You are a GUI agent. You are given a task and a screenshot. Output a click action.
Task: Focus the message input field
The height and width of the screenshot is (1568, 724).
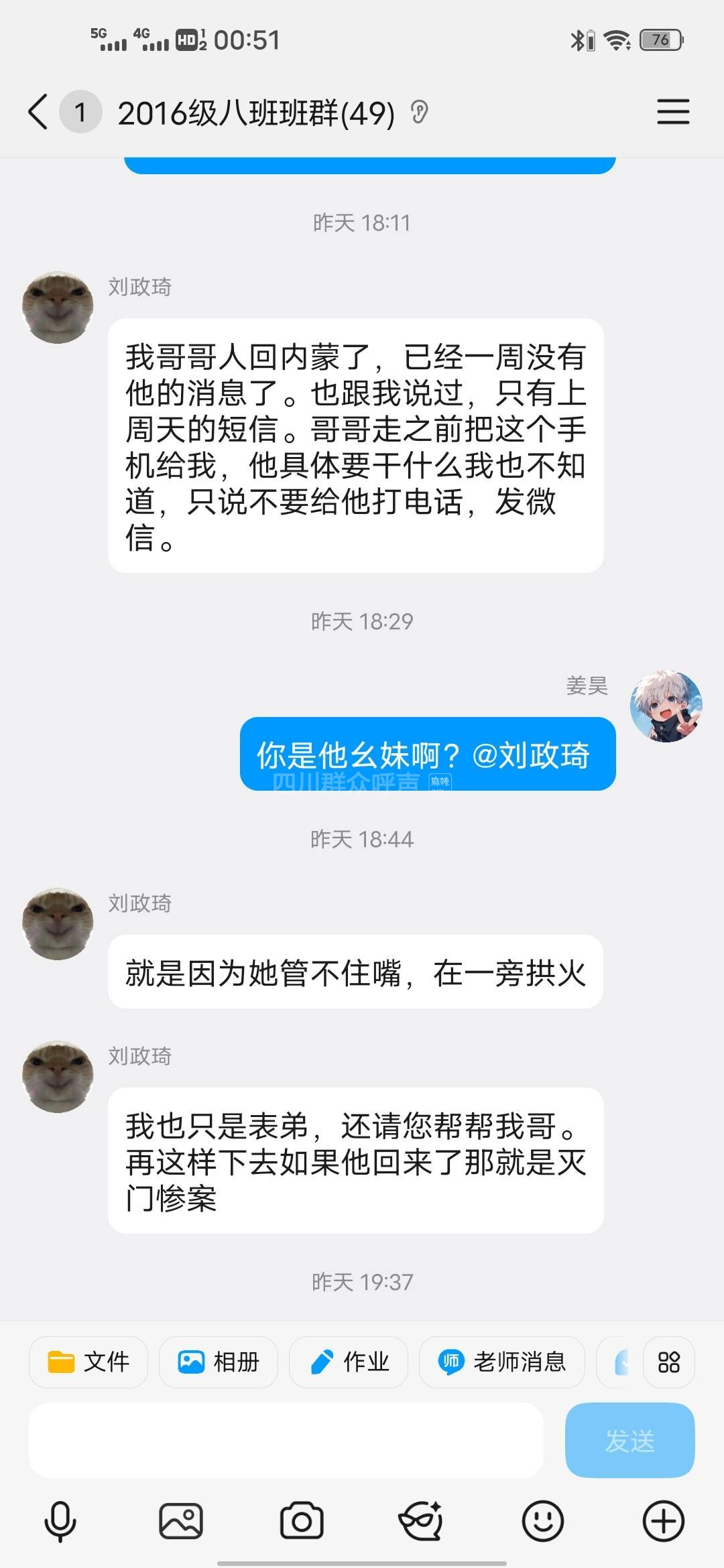click(x=286, y=1440)
